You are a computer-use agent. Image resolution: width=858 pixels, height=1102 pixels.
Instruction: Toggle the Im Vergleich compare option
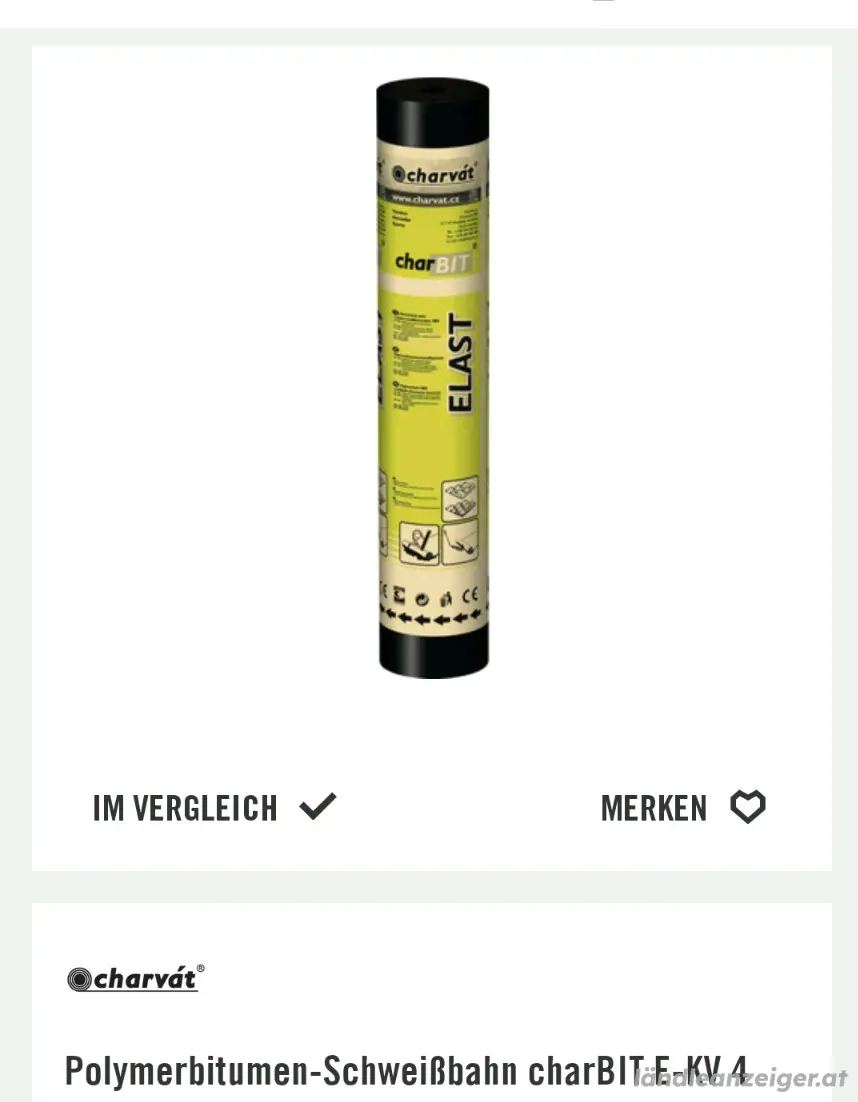tap(215, 807)
